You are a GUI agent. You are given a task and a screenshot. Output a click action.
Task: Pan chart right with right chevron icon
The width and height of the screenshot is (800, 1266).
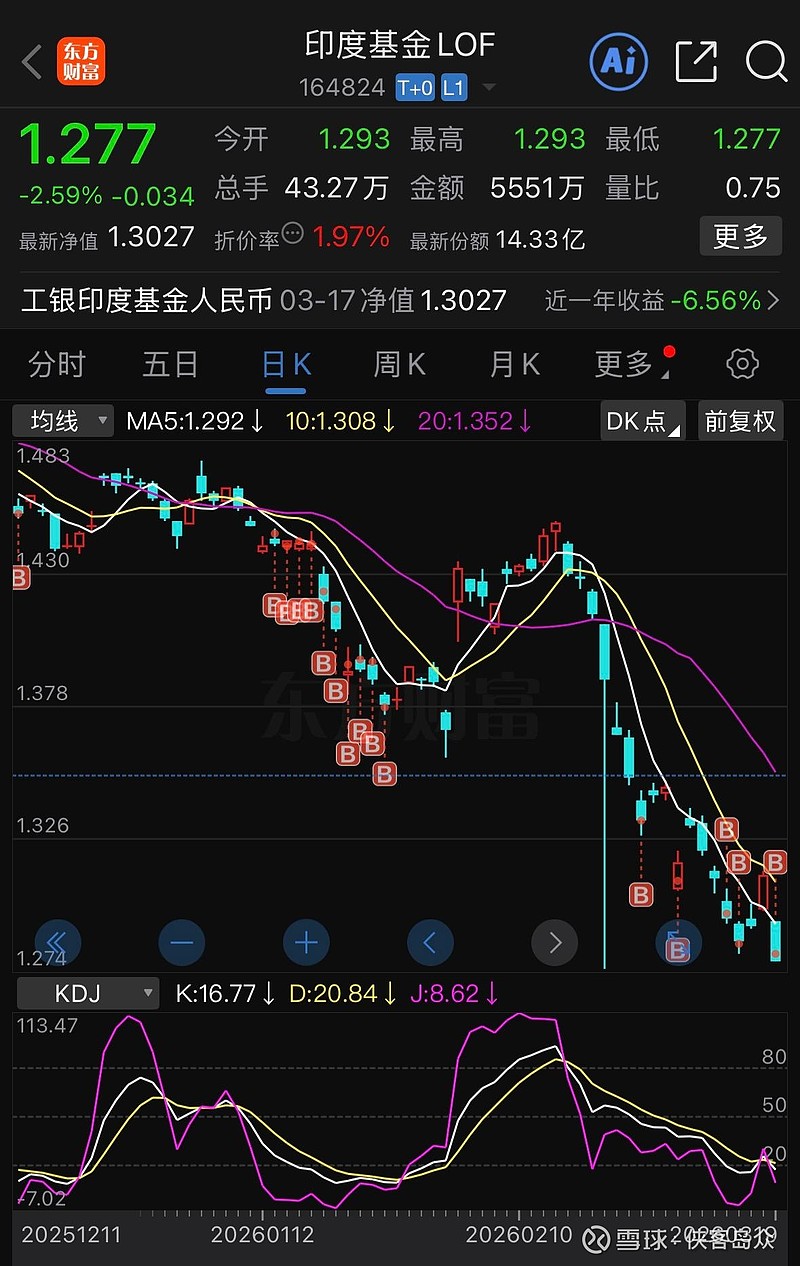(554, 942)
